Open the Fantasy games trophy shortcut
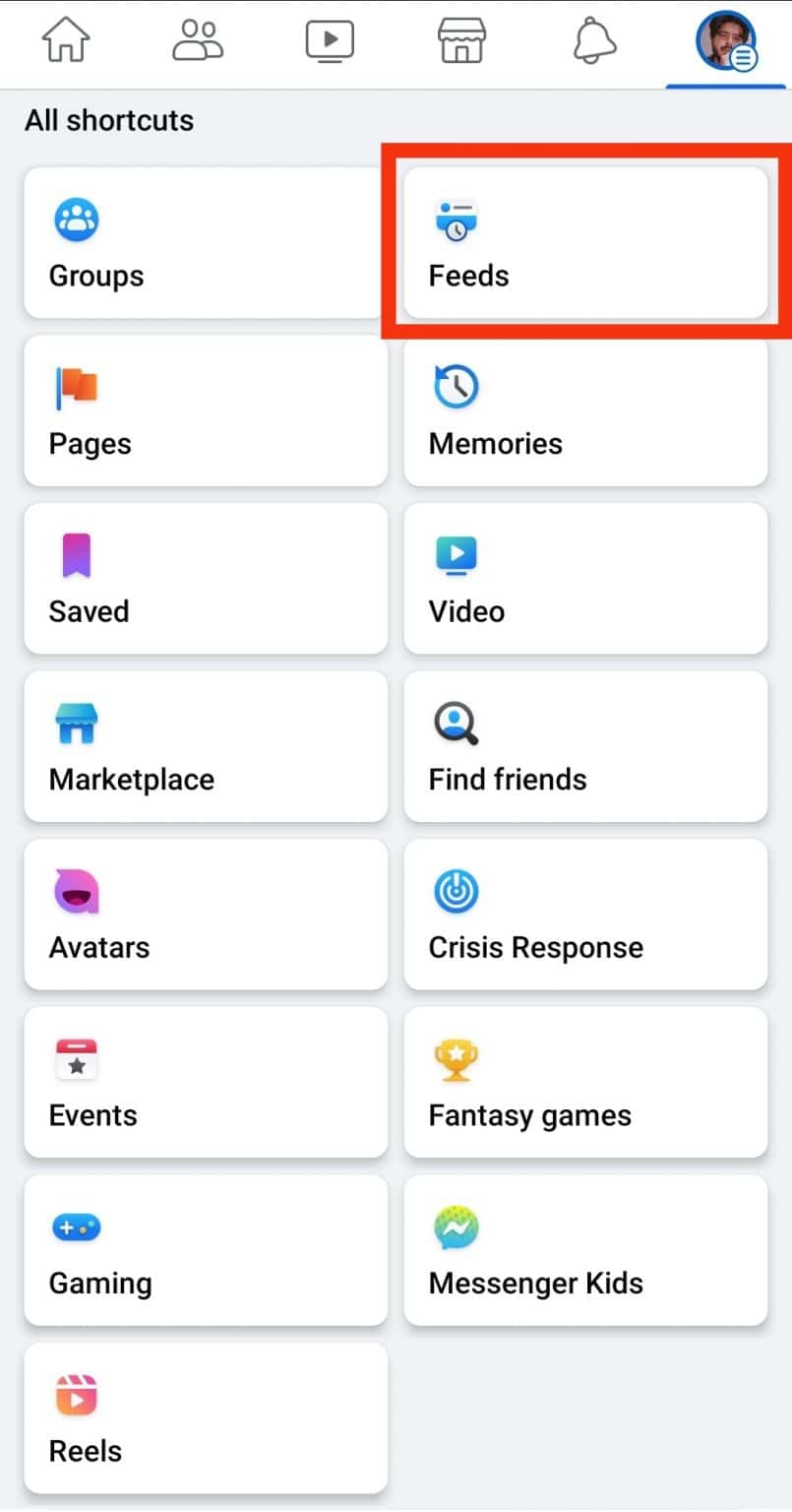Viewport: 792px width, 1512px height. tap(585, 1082)
